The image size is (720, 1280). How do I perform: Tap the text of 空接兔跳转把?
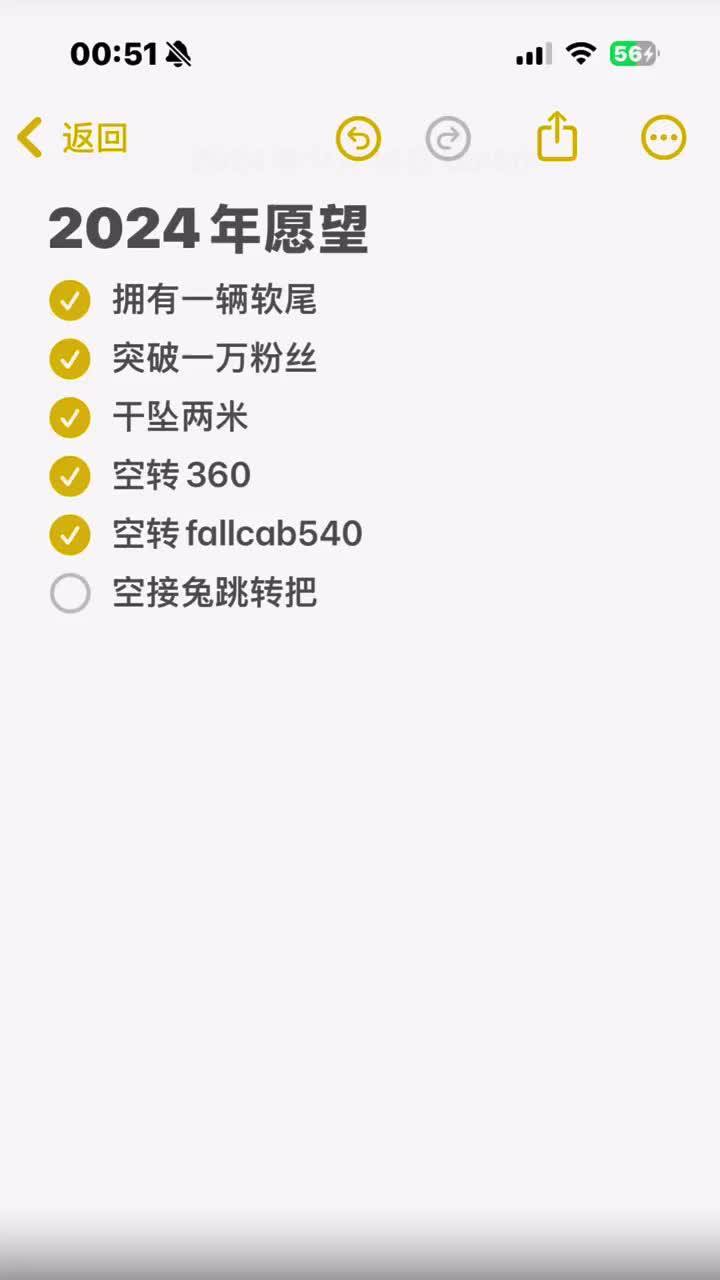tap(215, 593)
